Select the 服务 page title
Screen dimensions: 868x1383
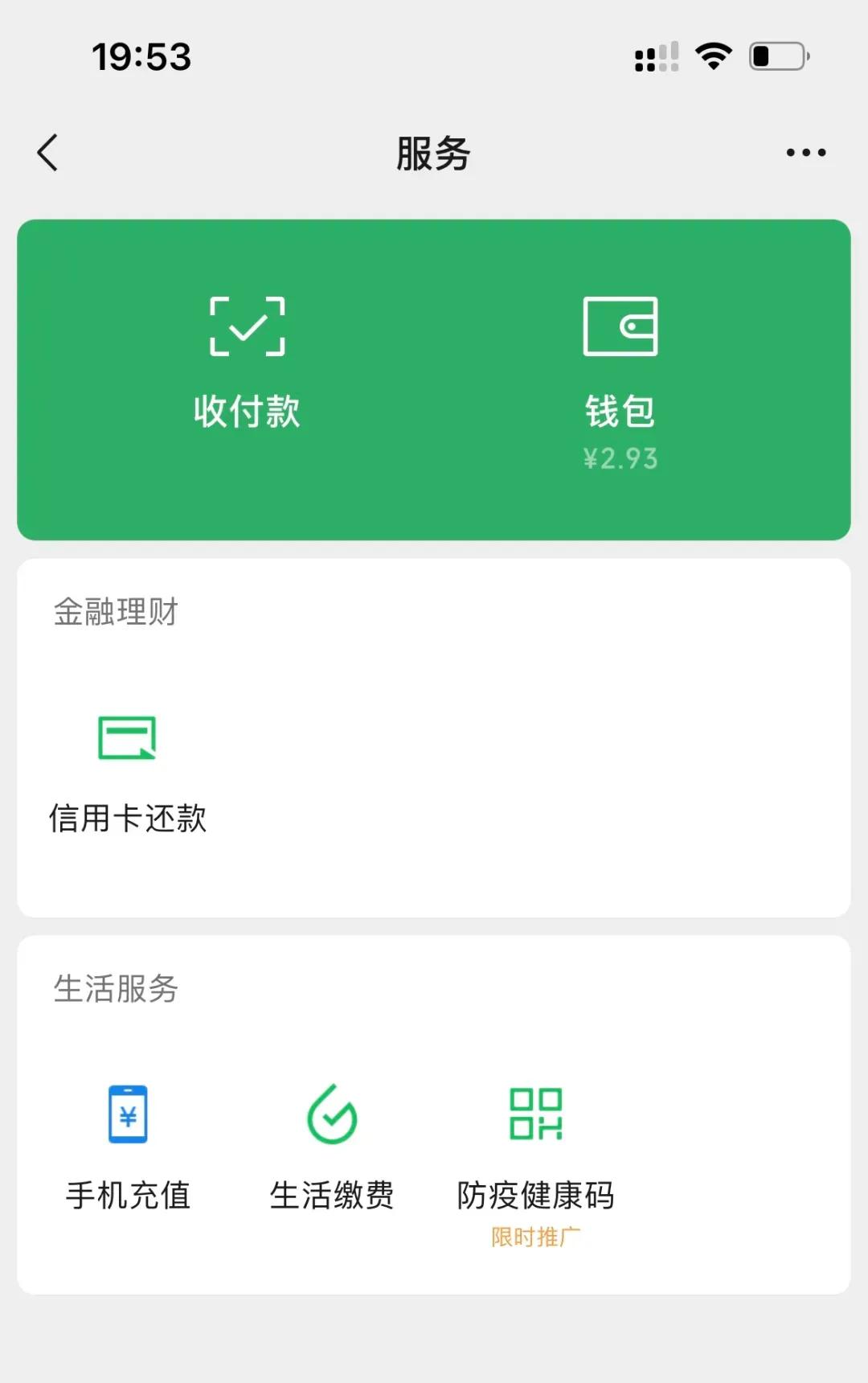coord(432,153)
